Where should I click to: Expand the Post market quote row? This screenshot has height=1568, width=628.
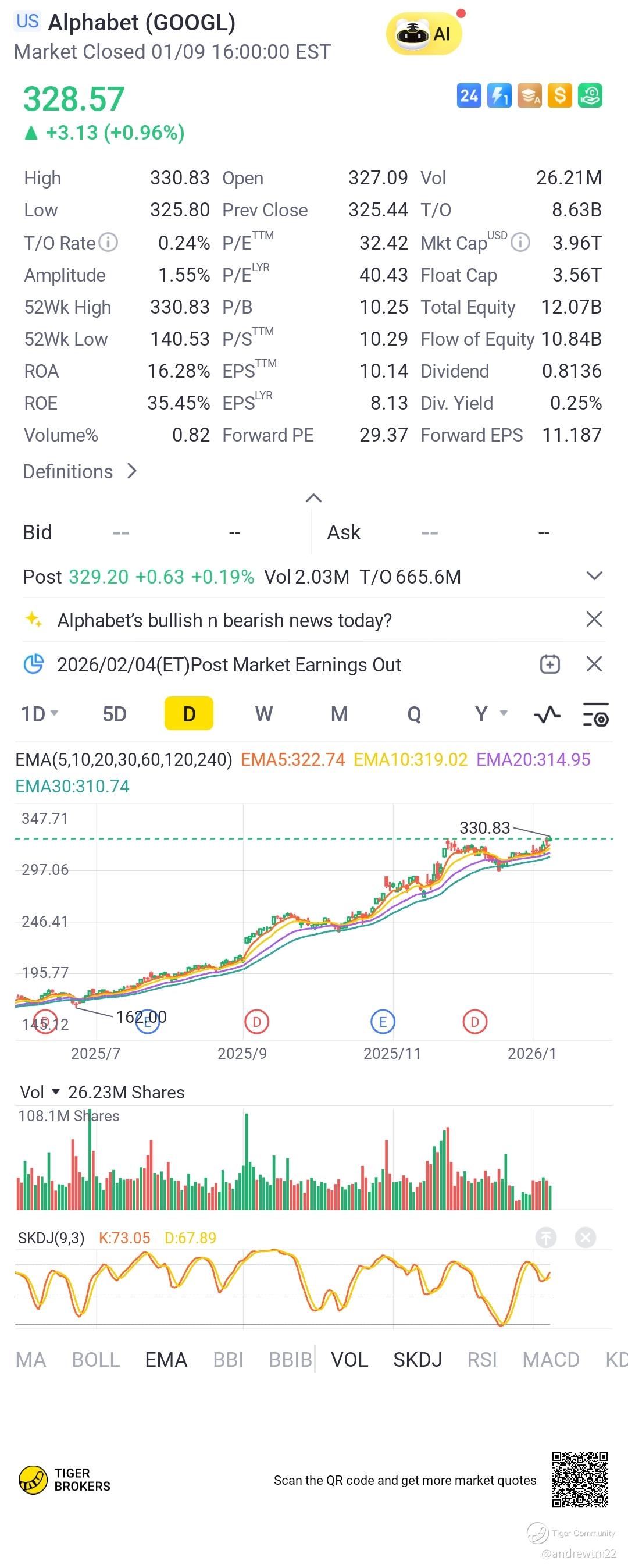coord(594,576)
